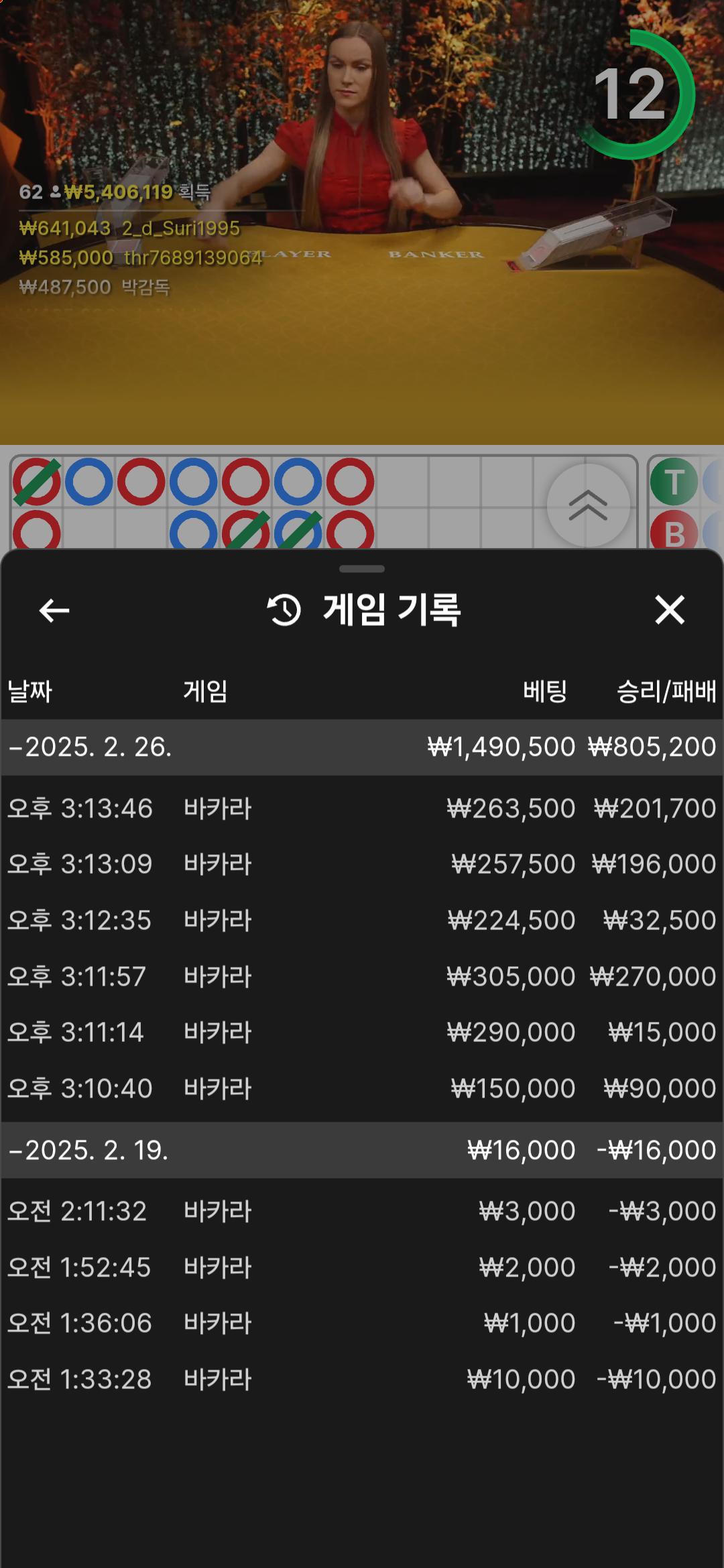Screen dimensions: 724x1568
Task: Expand the roadmap with the double chevron
Action: pyautogui.click(x=588, y=505)
